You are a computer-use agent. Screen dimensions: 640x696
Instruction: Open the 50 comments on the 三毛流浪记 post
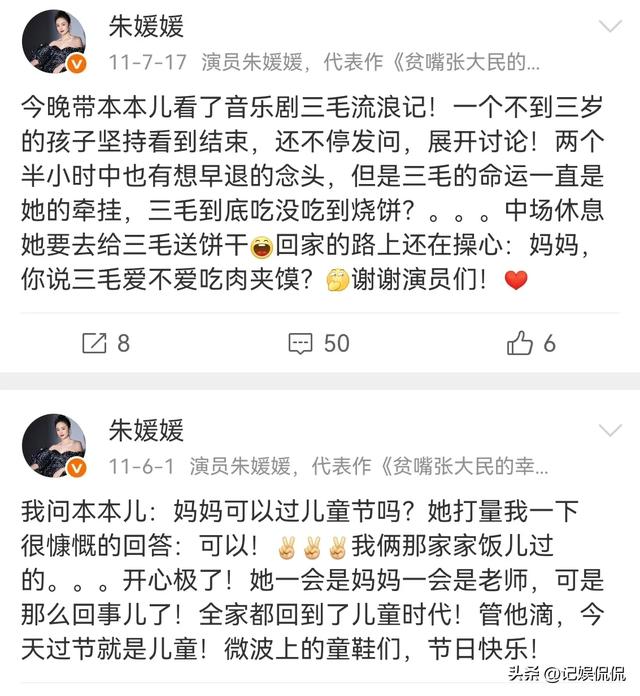[x=319, y=343]
